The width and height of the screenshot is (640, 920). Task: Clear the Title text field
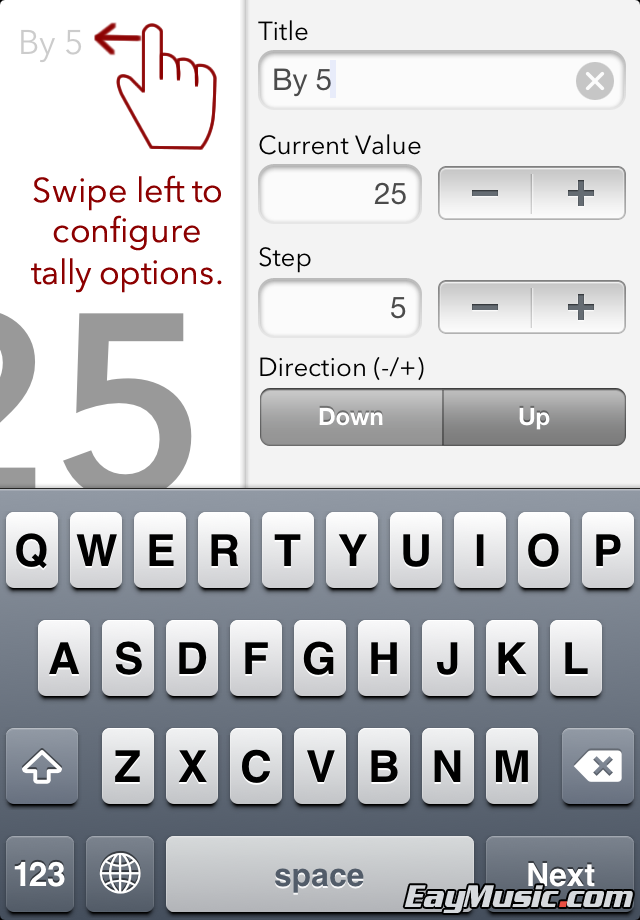594,81
